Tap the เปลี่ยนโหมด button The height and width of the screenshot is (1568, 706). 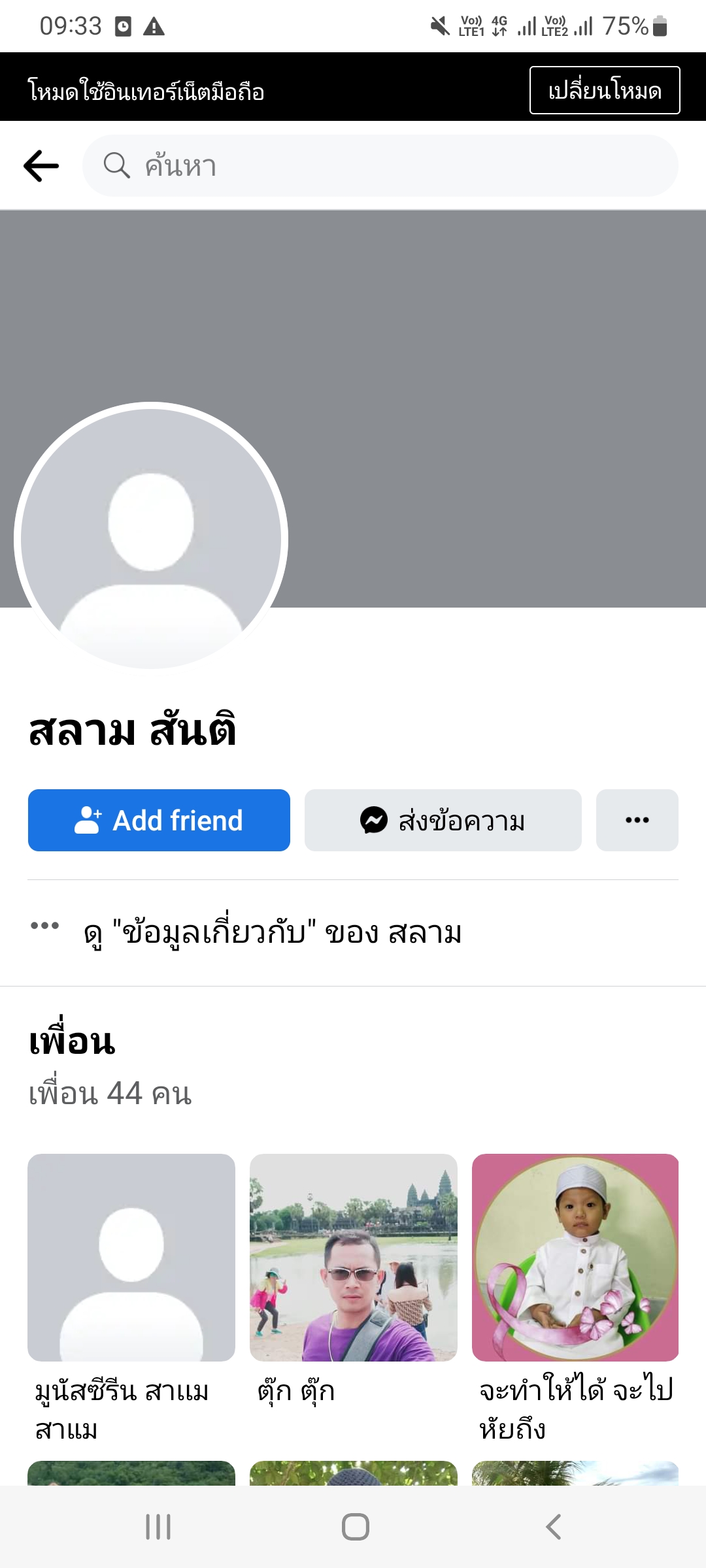604,90
